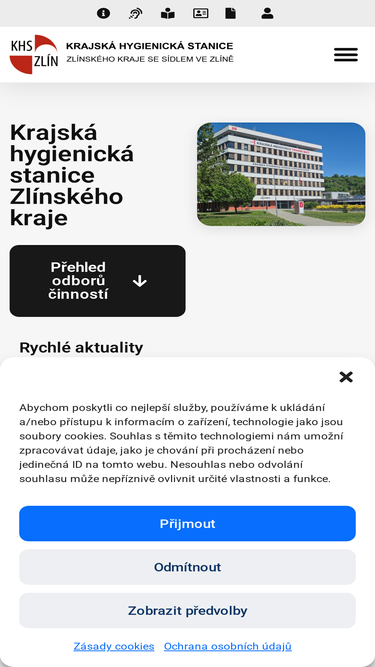Image resolution: width=375 pixels, height=667 pixels.
Task: Tap the reading book icon
Action: 168,14
